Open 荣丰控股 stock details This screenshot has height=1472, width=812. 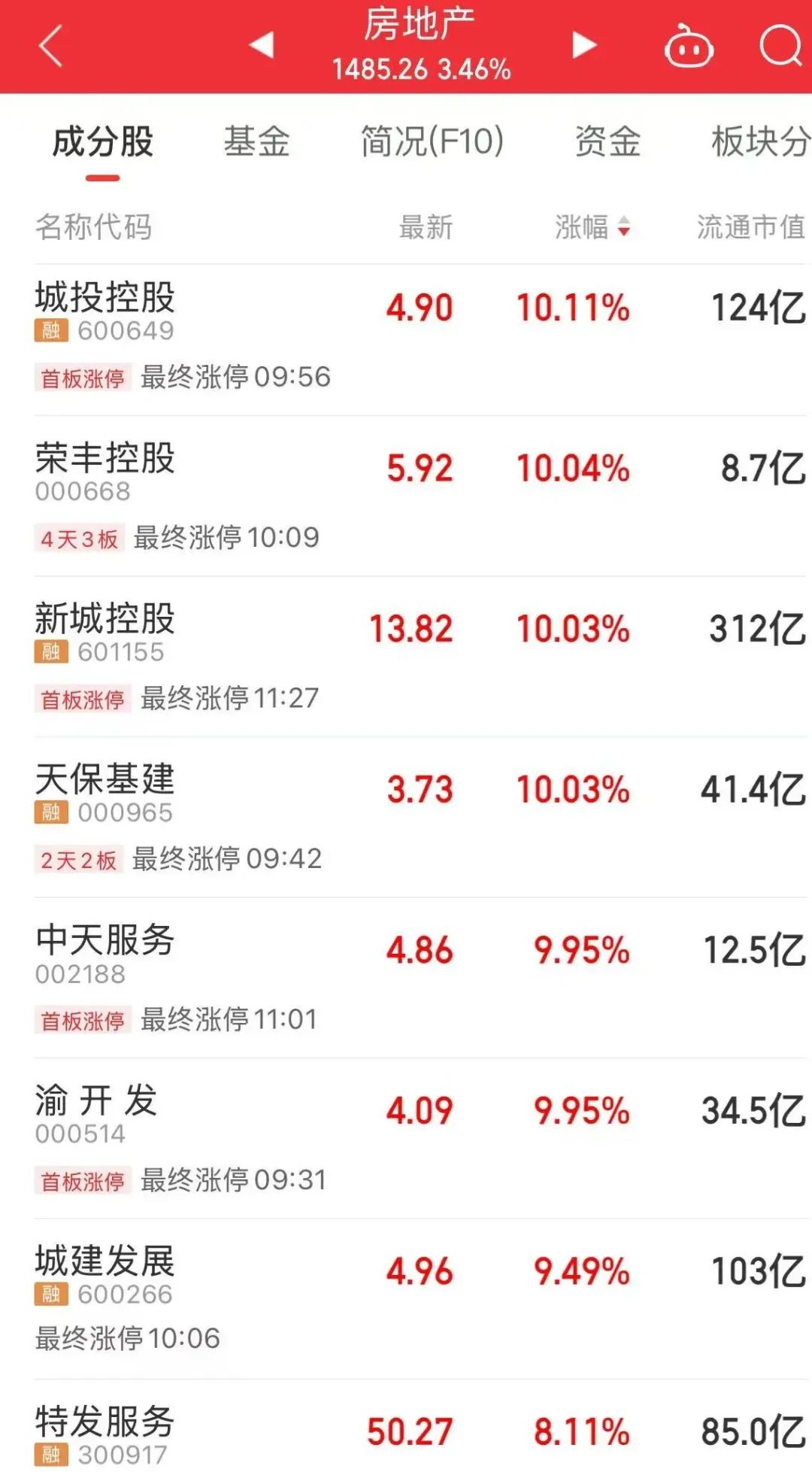(105, 459)
